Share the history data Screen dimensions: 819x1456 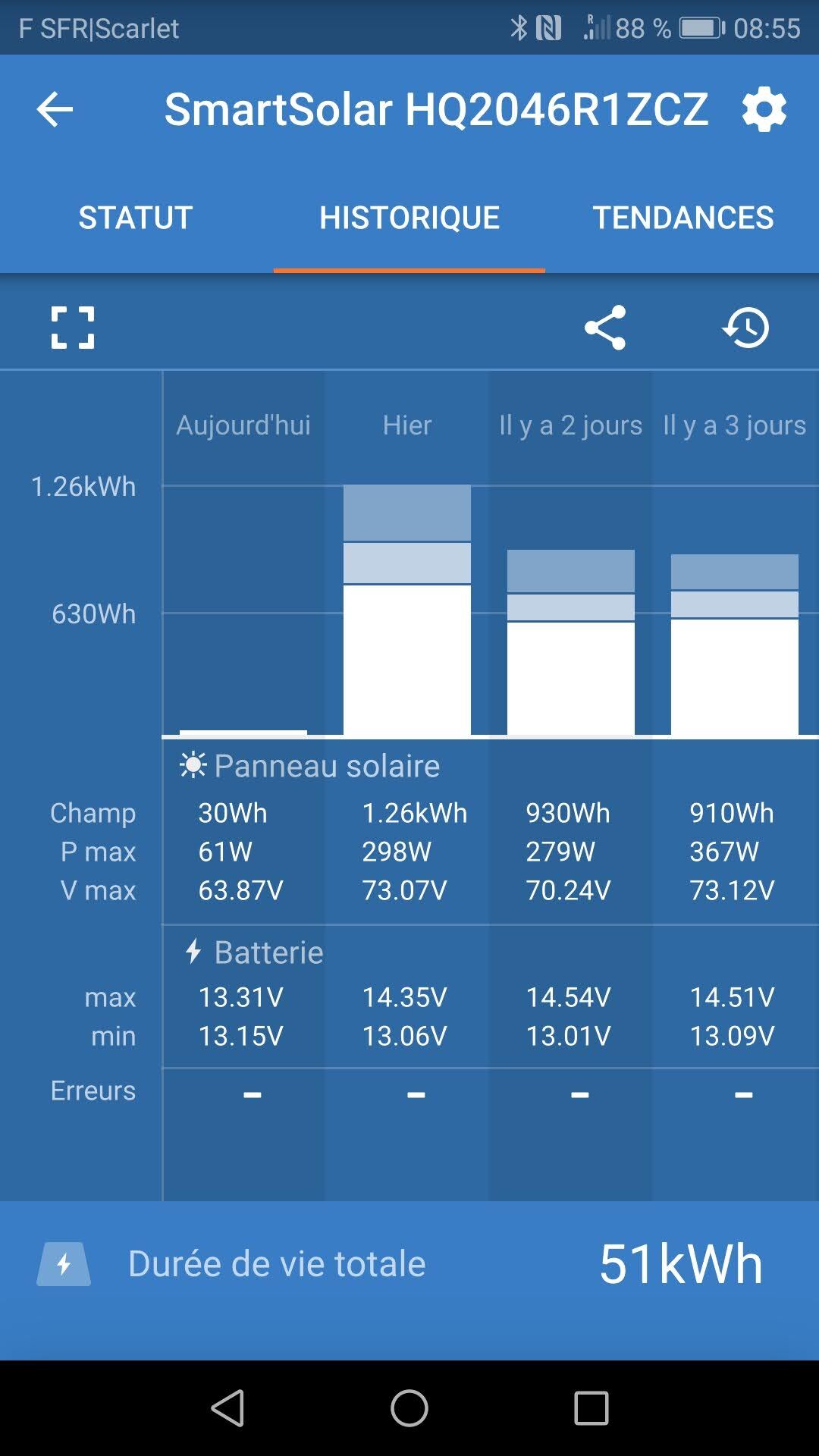[605, 328]
